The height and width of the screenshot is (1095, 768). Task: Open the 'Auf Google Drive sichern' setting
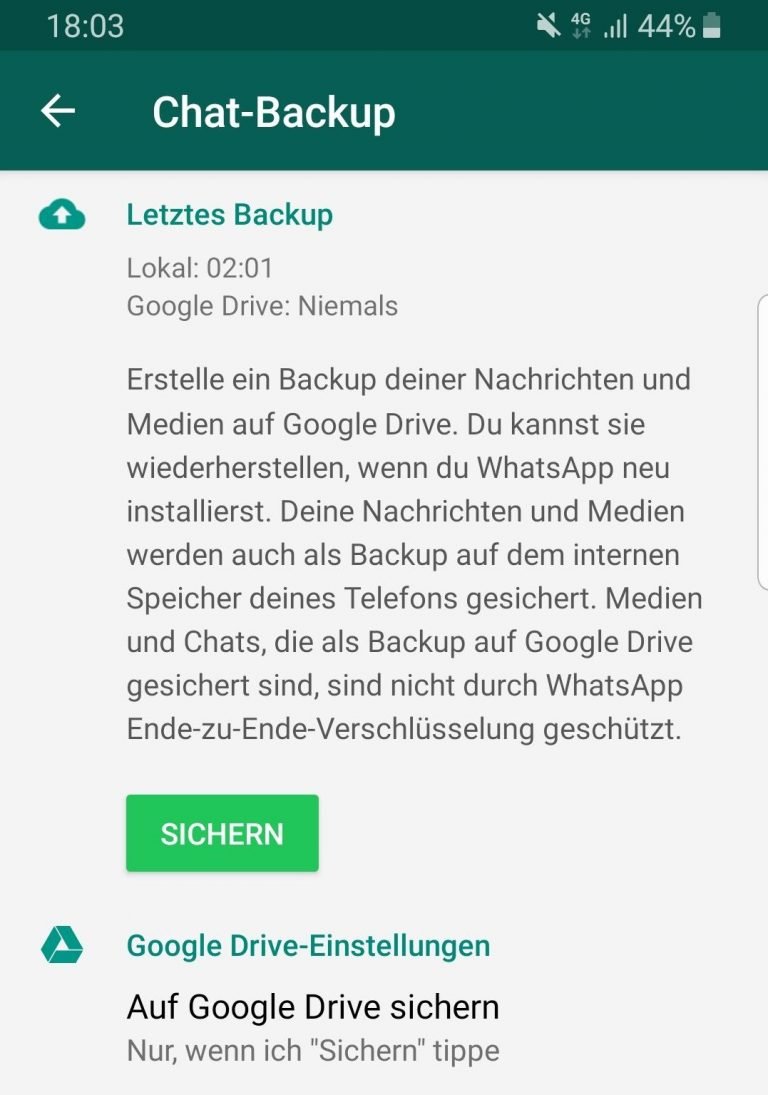tap(313, 1024)
